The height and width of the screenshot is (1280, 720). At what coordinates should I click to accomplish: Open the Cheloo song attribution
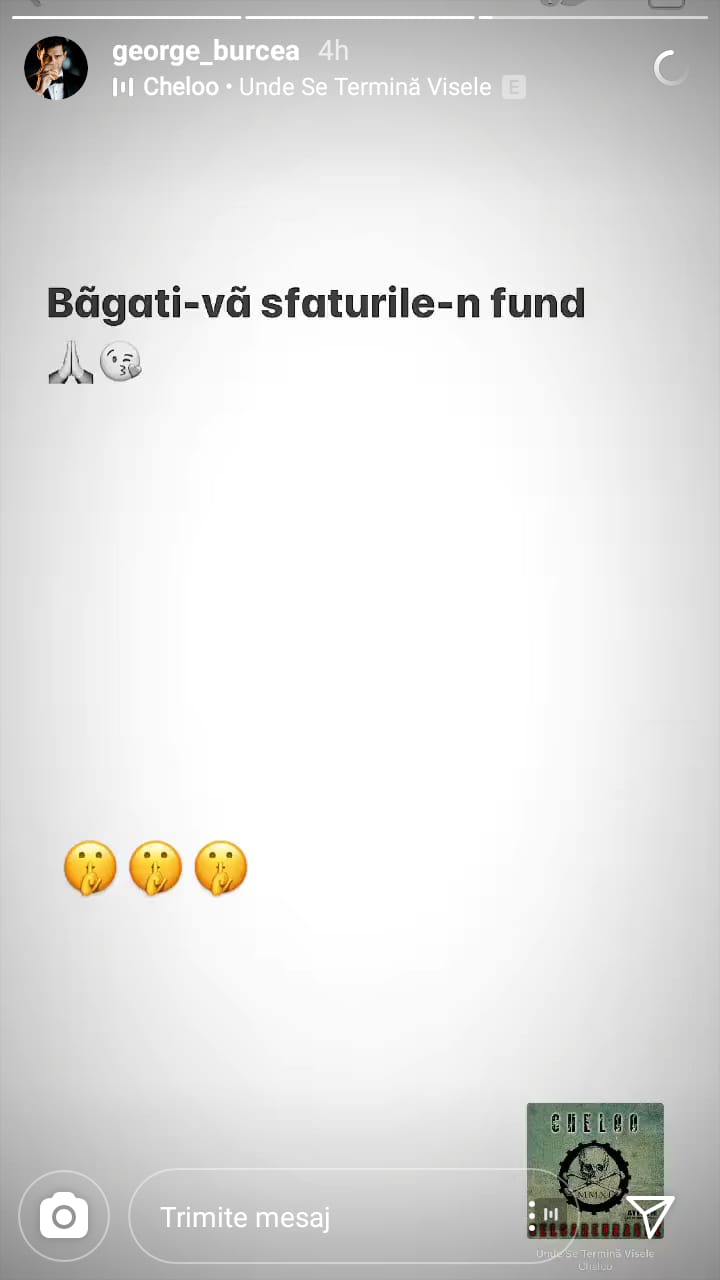coord(316,87)
